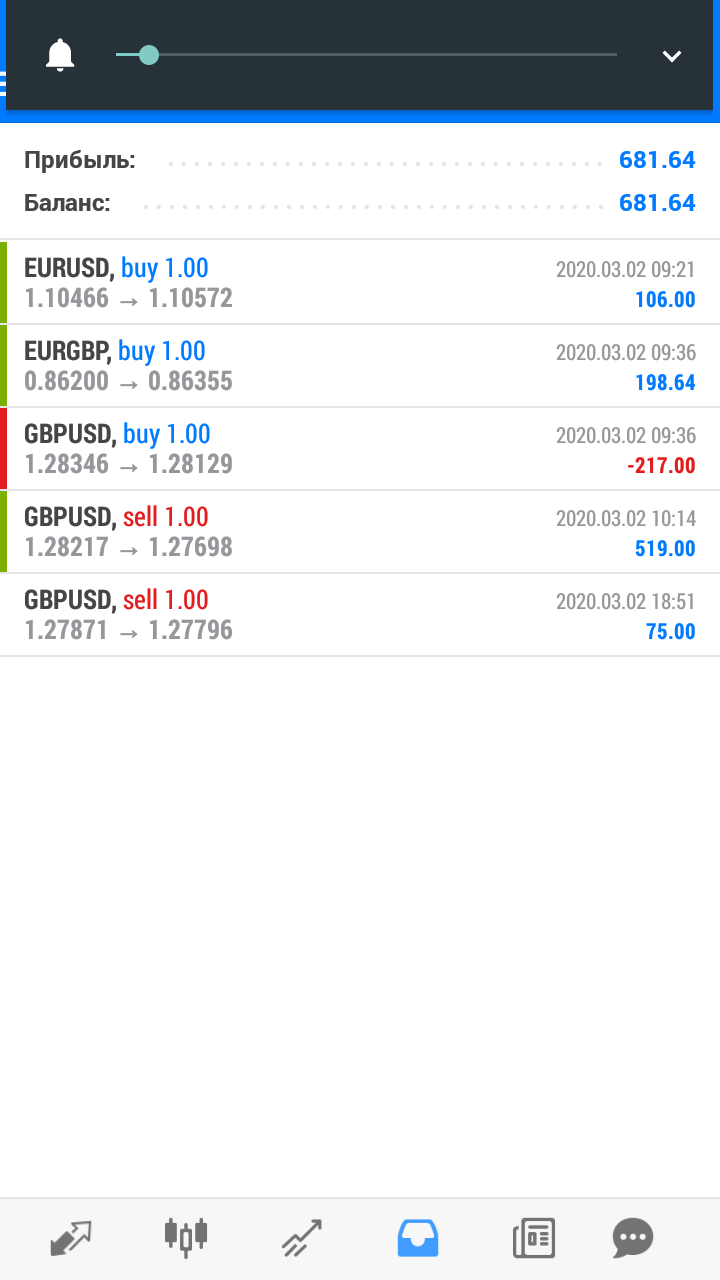This screenshot has width=720, height=1280.
Task: Open GBPUSD sell trade from 10:14
Action: tap(360, 532)
